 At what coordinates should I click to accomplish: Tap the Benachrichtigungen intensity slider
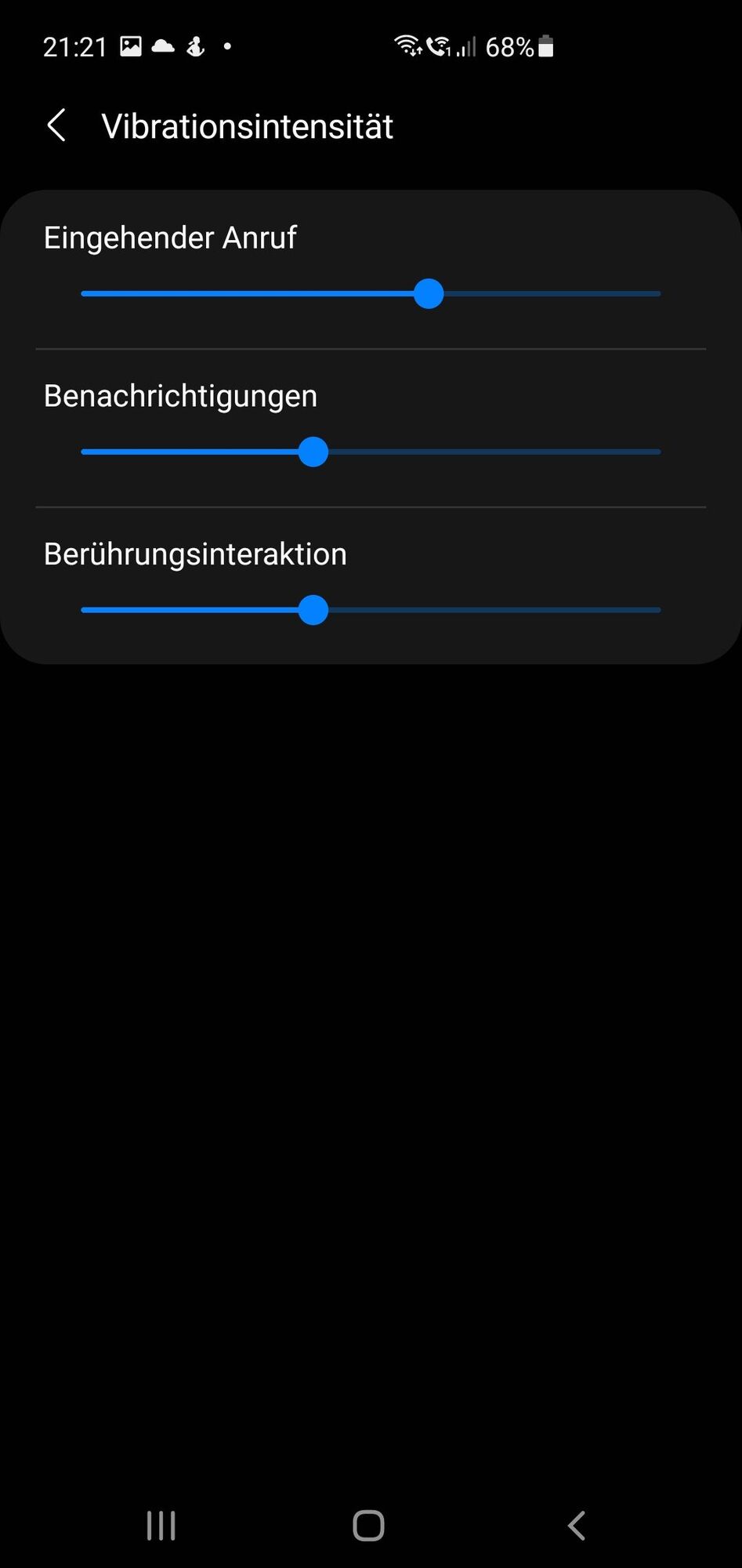pos(313,452)
